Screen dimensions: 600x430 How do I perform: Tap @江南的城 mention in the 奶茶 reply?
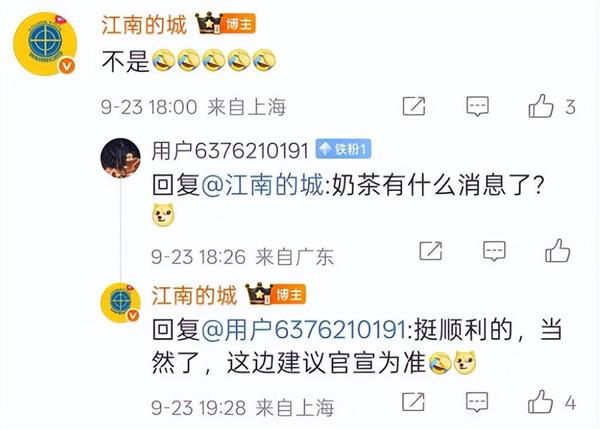click(251, 185)
